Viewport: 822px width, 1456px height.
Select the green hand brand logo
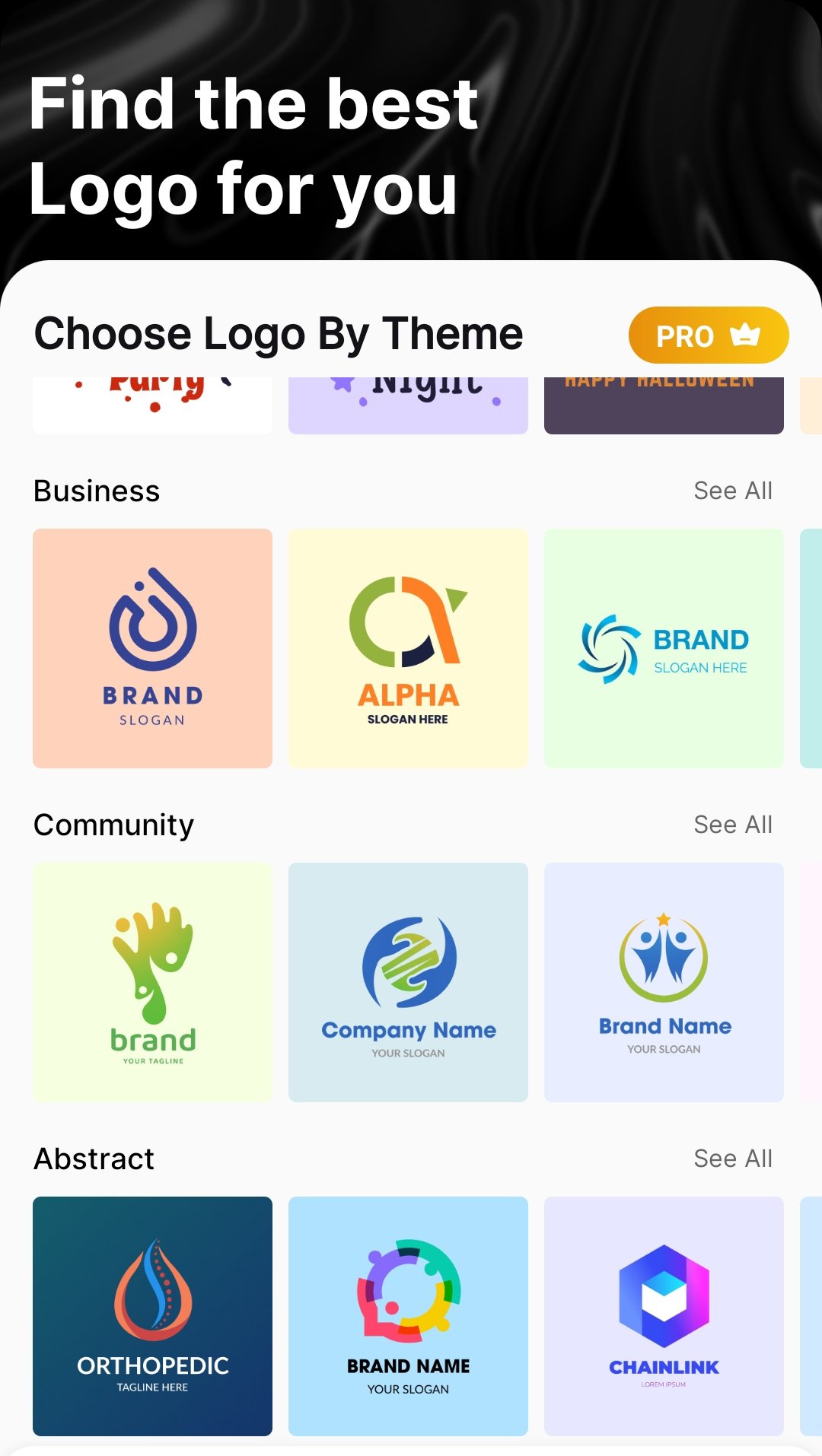[152, 982]
